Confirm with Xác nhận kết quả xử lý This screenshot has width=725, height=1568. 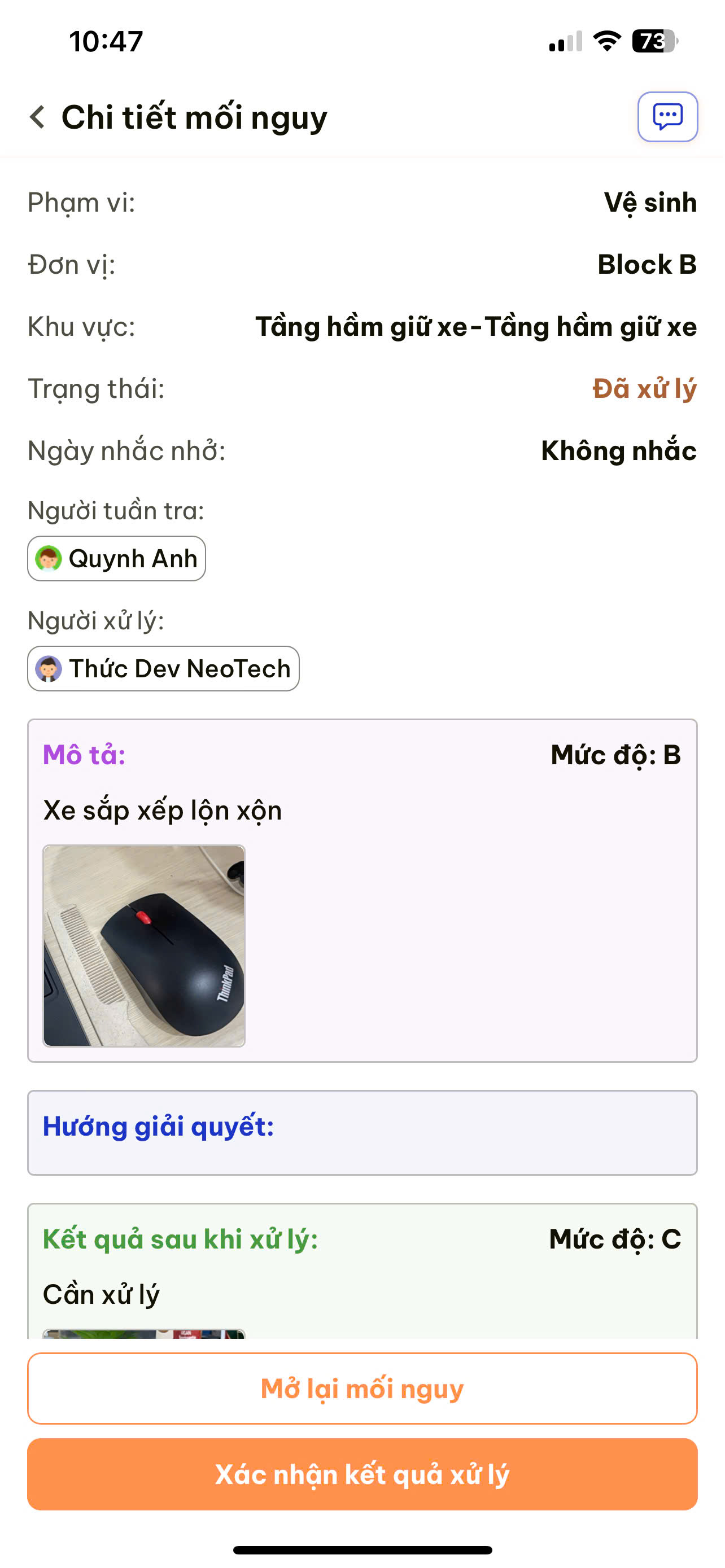[362, 1474]
